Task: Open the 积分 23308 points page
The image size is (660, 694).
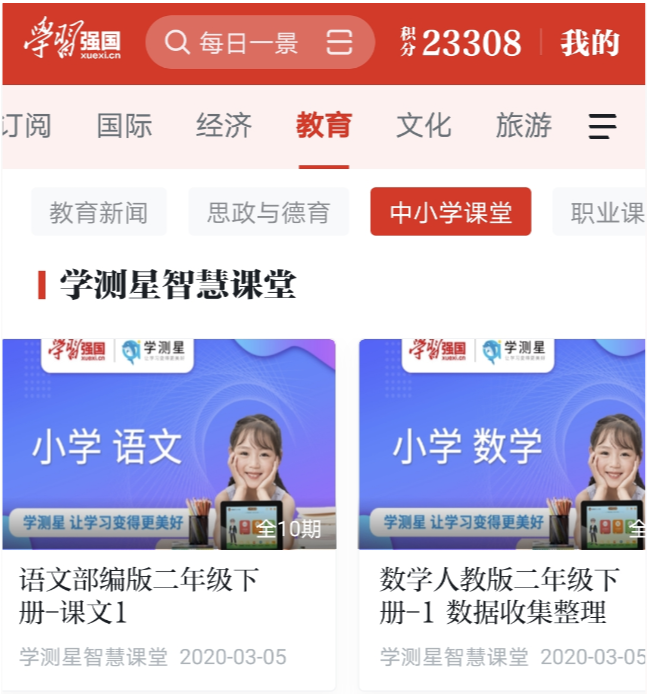Action: [x=461, y=43]
